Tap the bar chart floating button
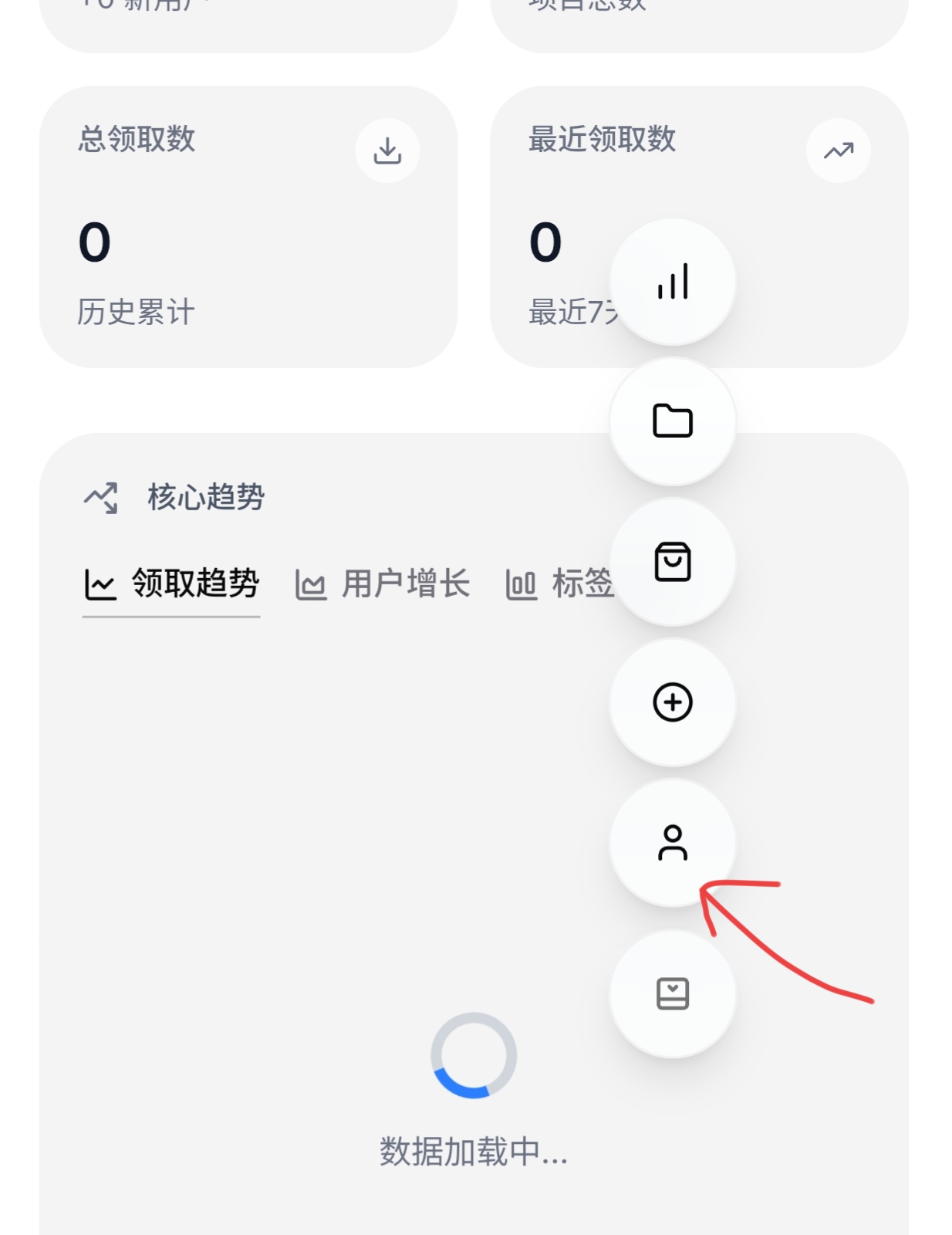The height and width of the screenshot is (1235, 952). click(x=673, y=282)
